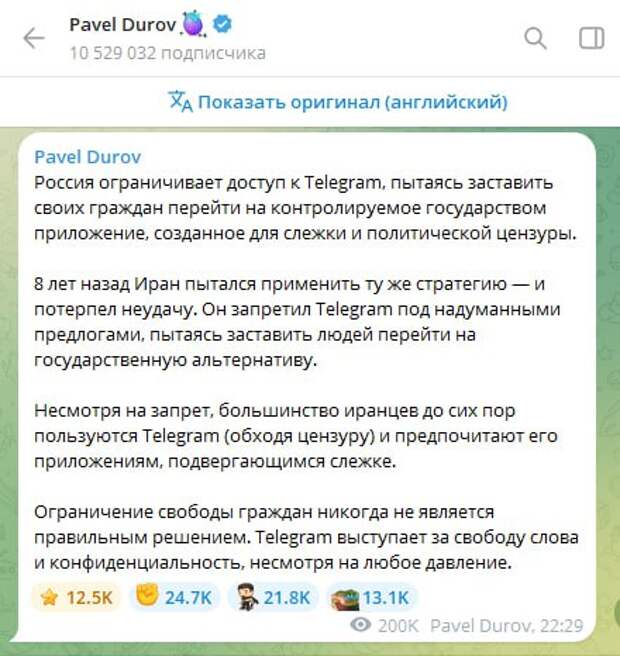Viewport: 620px width, 656px height.
Task: Open Pavel Durov channel info header
Action: coord(167,37)
